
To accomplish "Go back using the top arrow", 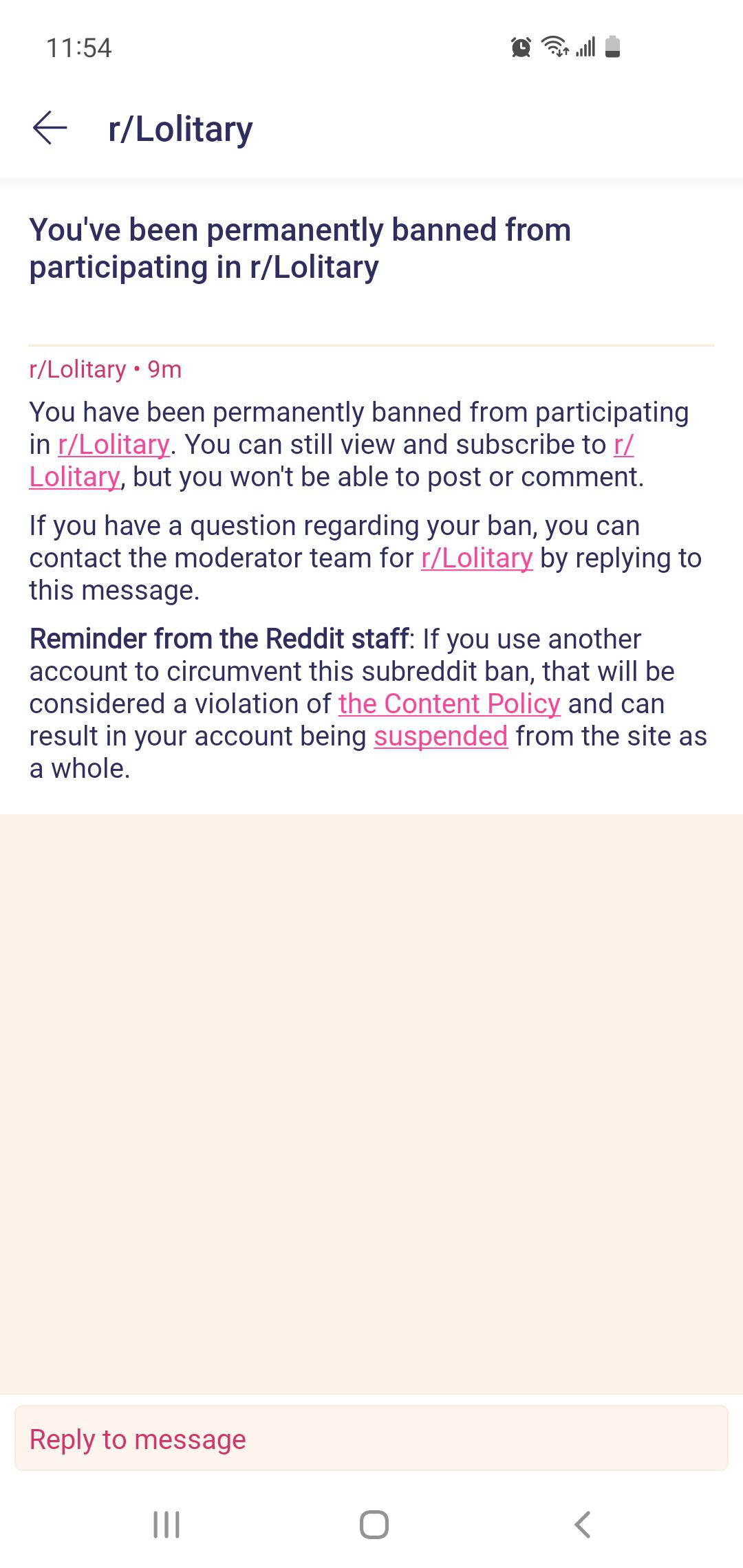I will click(x=50, y=128).
